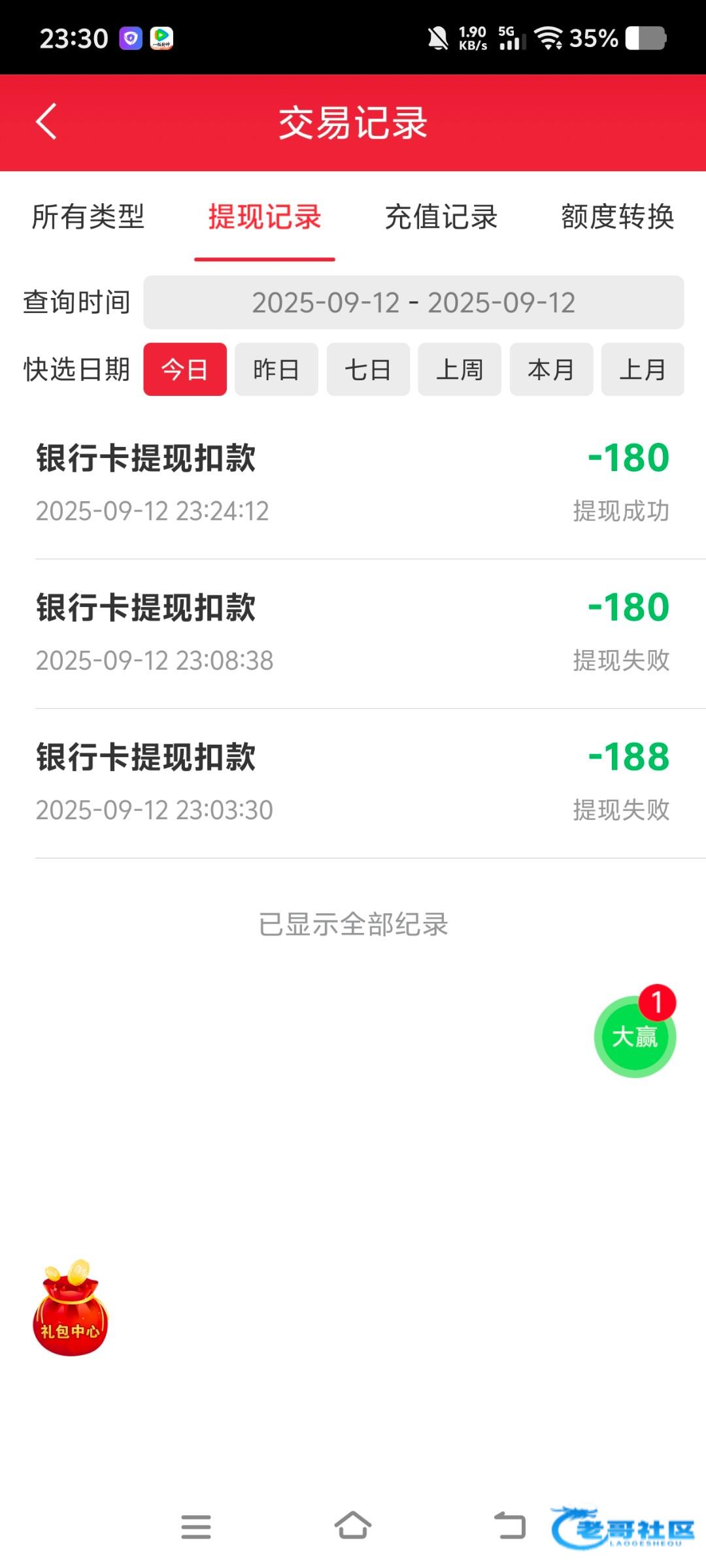Switch to the 所有类型 tab
Screen dimensions: 706x1568
pos(88,217)
